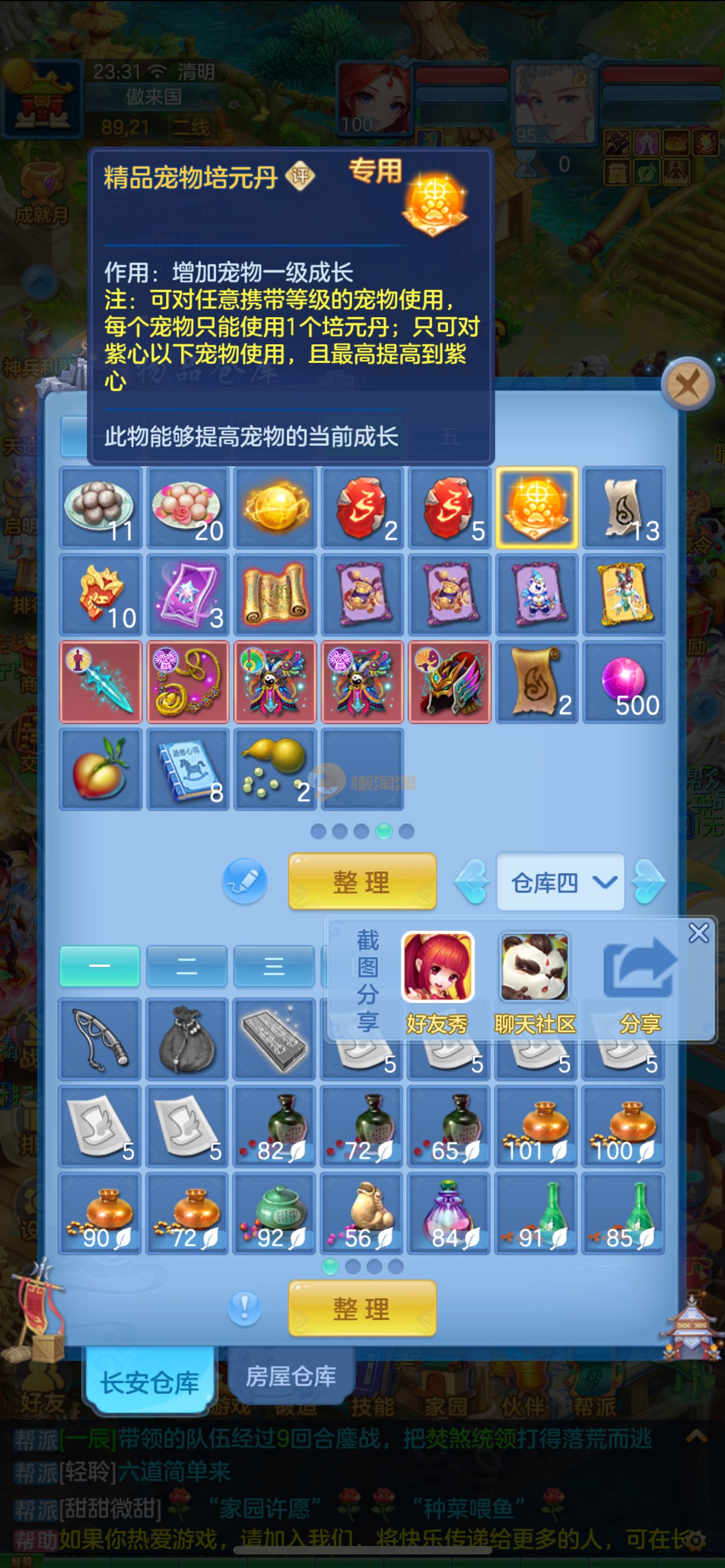Tap the warehouse 整理 button beside edit icon

[x=362, y=882]
